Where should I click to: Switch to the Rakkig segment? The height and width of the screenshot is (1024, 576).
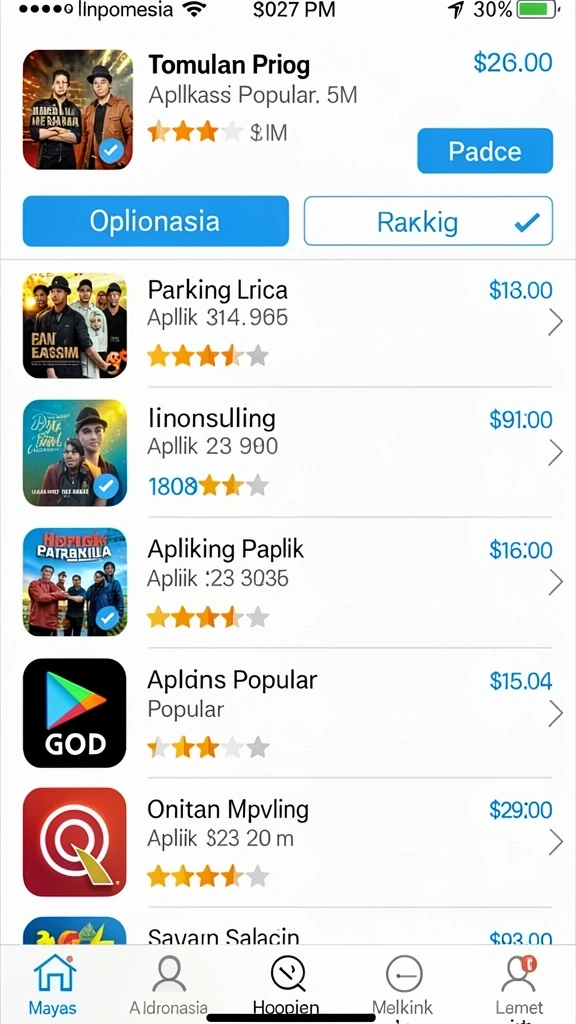428,221
